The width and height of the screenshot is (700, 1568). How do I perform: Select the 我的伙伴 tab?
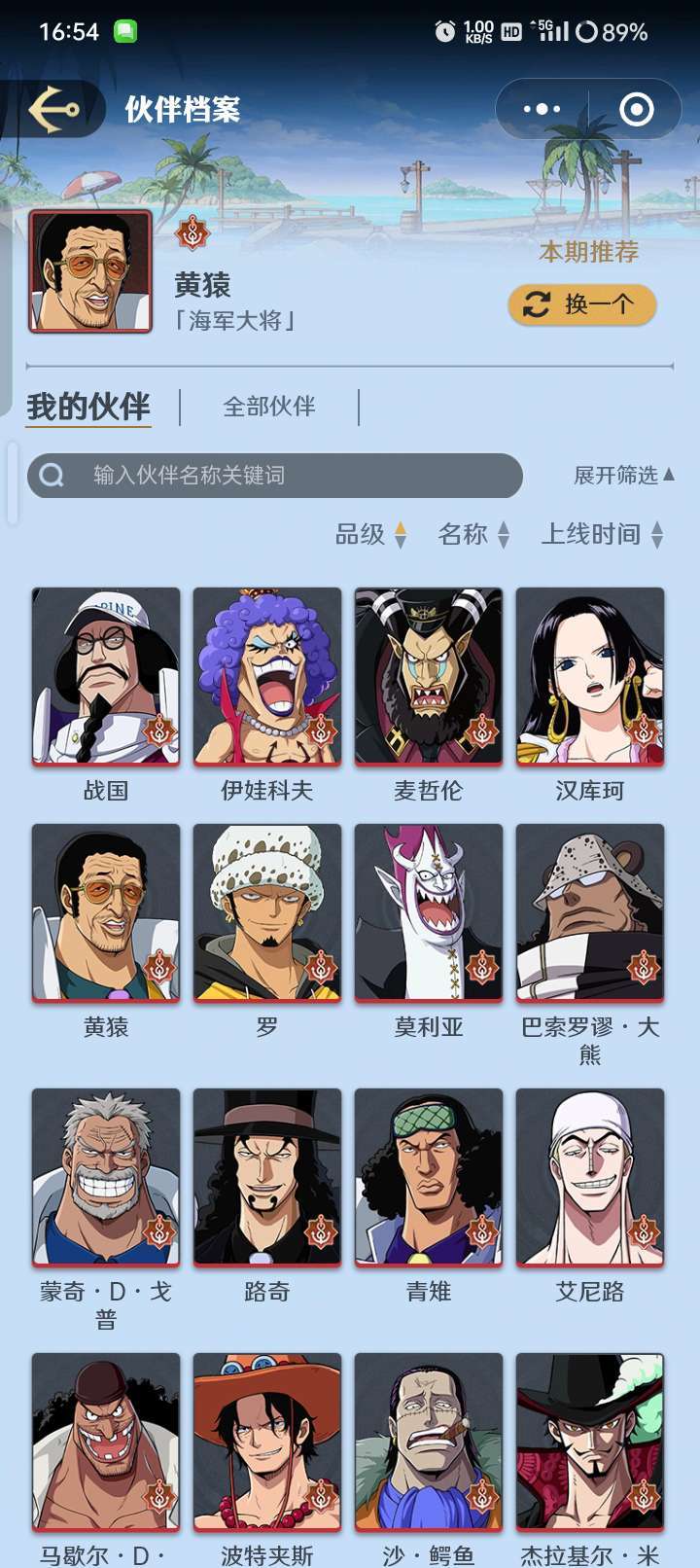tap(88, 407)
